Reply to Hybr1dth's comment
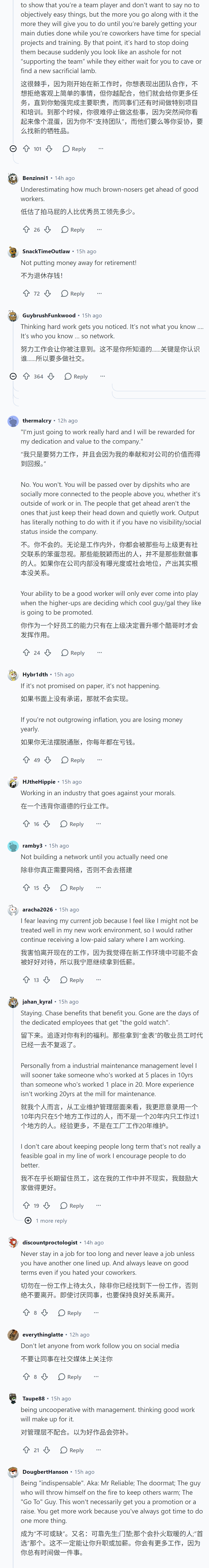The image size is (209, 1568). 73,760
